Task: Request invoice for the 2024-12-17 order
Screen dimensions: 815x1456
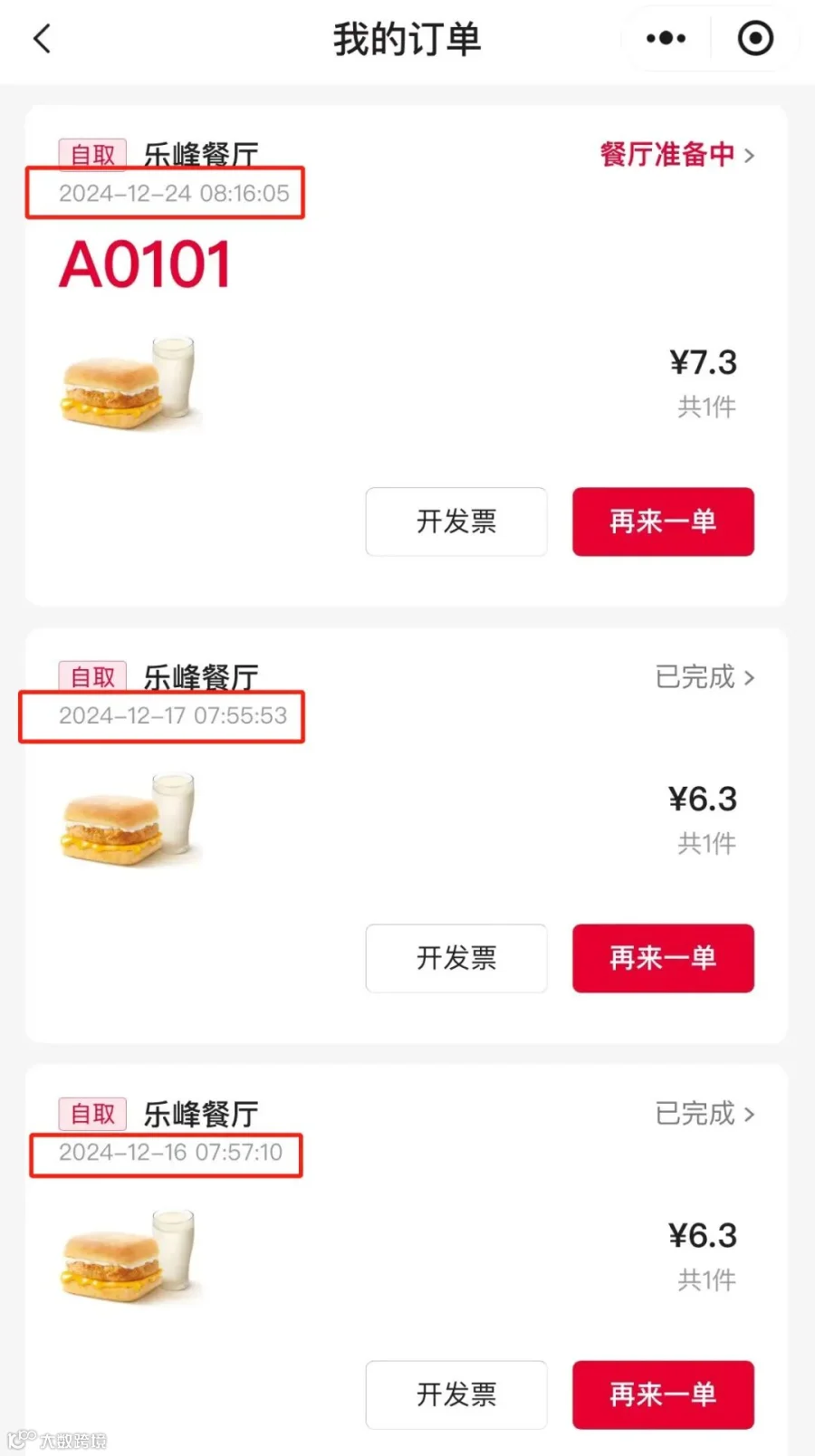Action: (x=456, y=958)
